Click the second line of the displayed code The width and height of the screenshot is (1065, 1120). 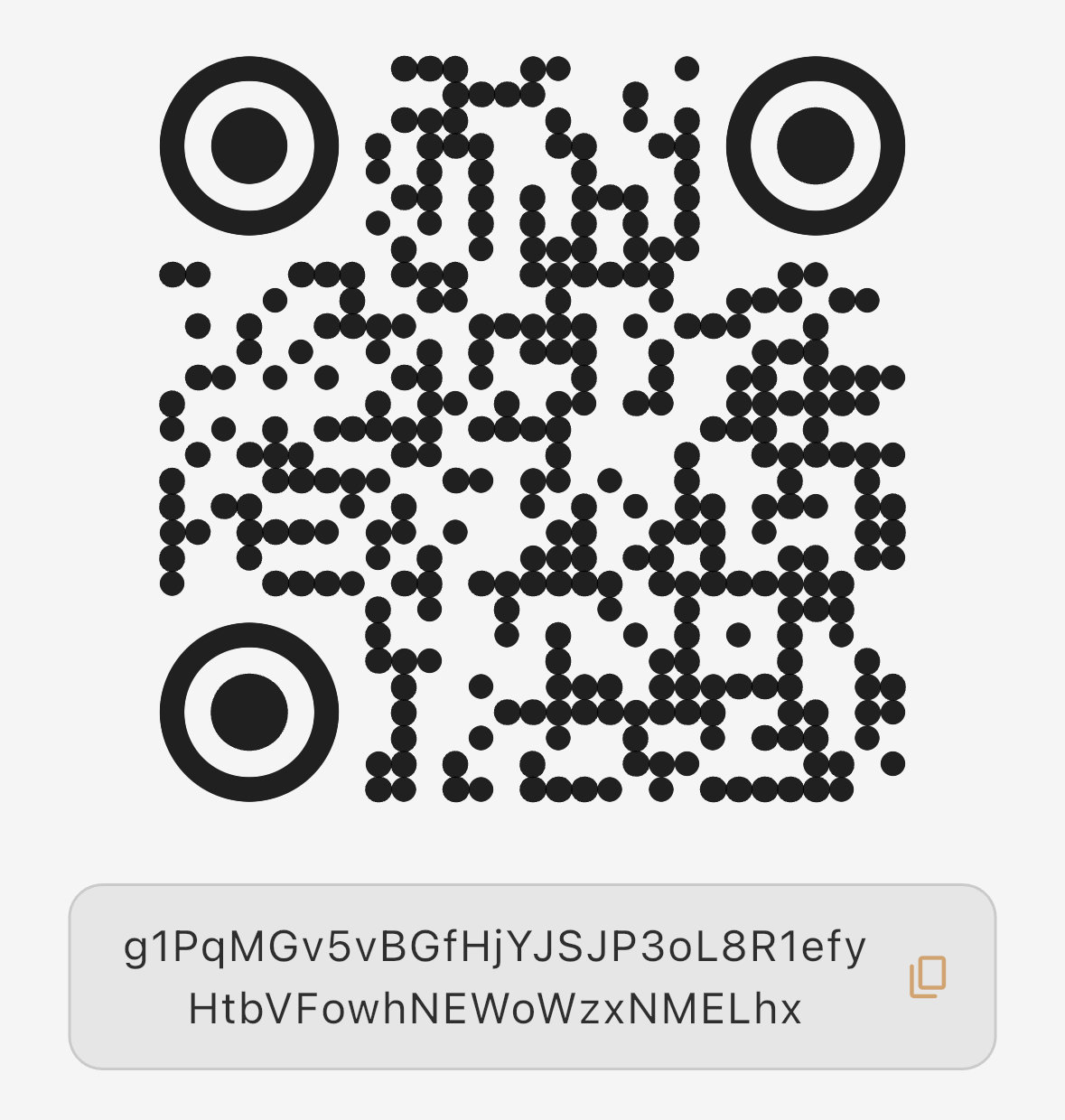[x=495, y=1009]
